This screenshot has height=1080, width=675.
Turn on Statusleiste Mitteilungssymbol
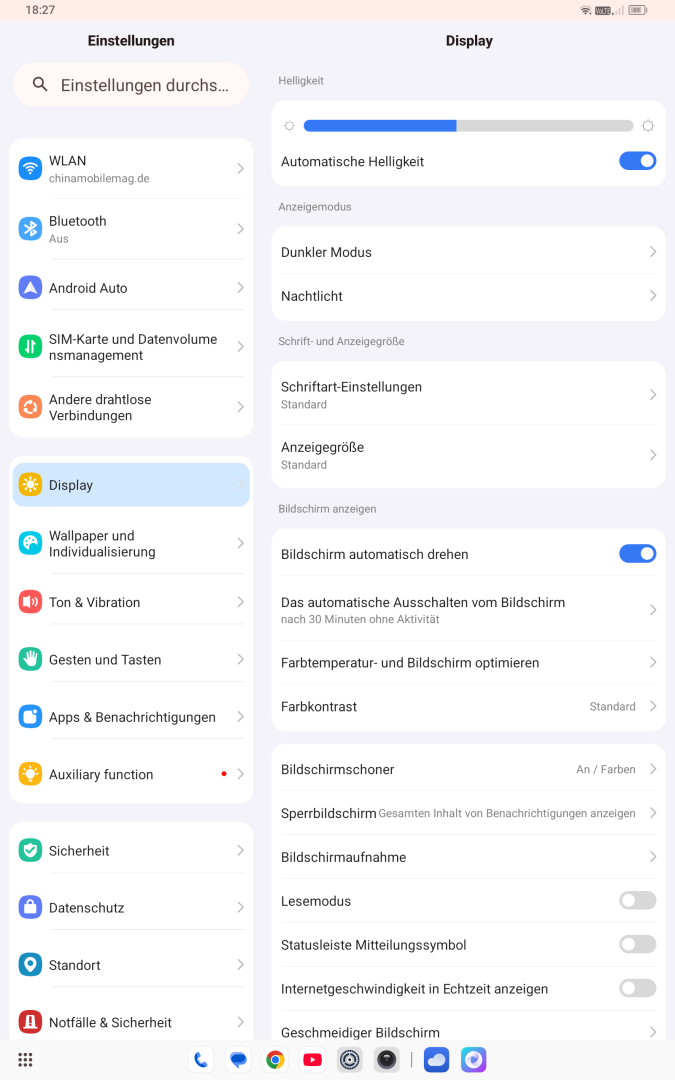pyautogui.click(x=637, y=945)
